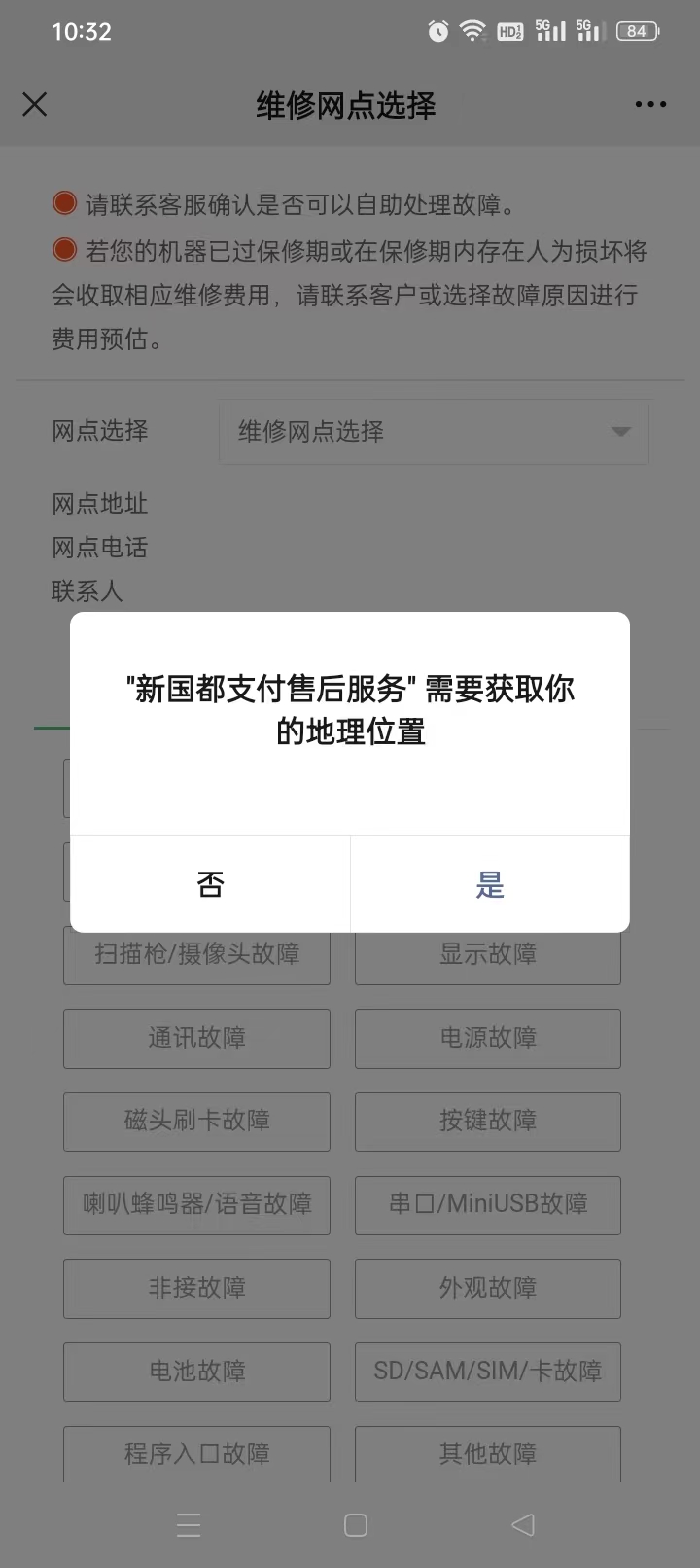Select 扫描枪/摄像头故障 fault type
This screenshot has width=700, height=1568.
coord(196,955)
